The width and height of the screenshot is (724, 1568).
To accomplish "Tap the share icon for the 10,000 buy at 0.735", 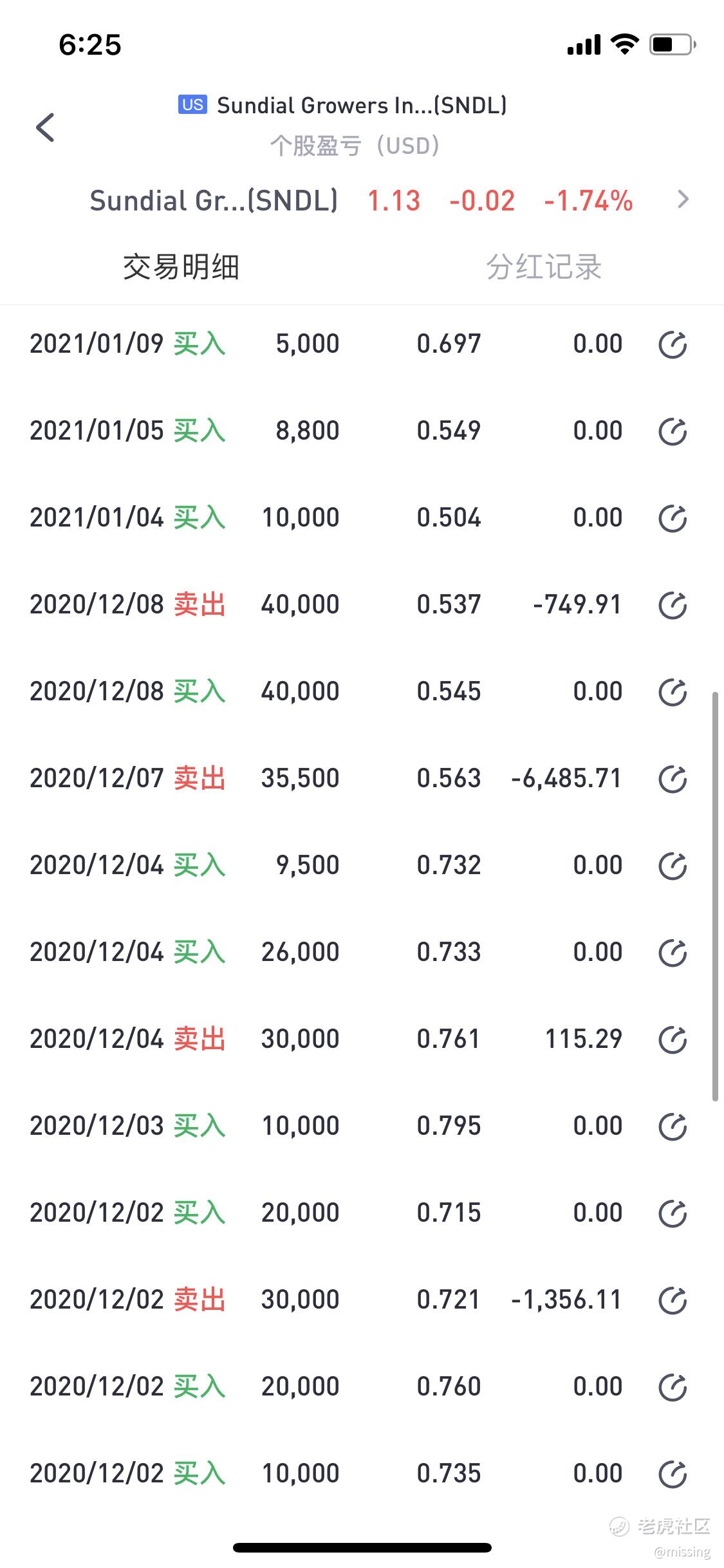I will (x=673, y=1474).
